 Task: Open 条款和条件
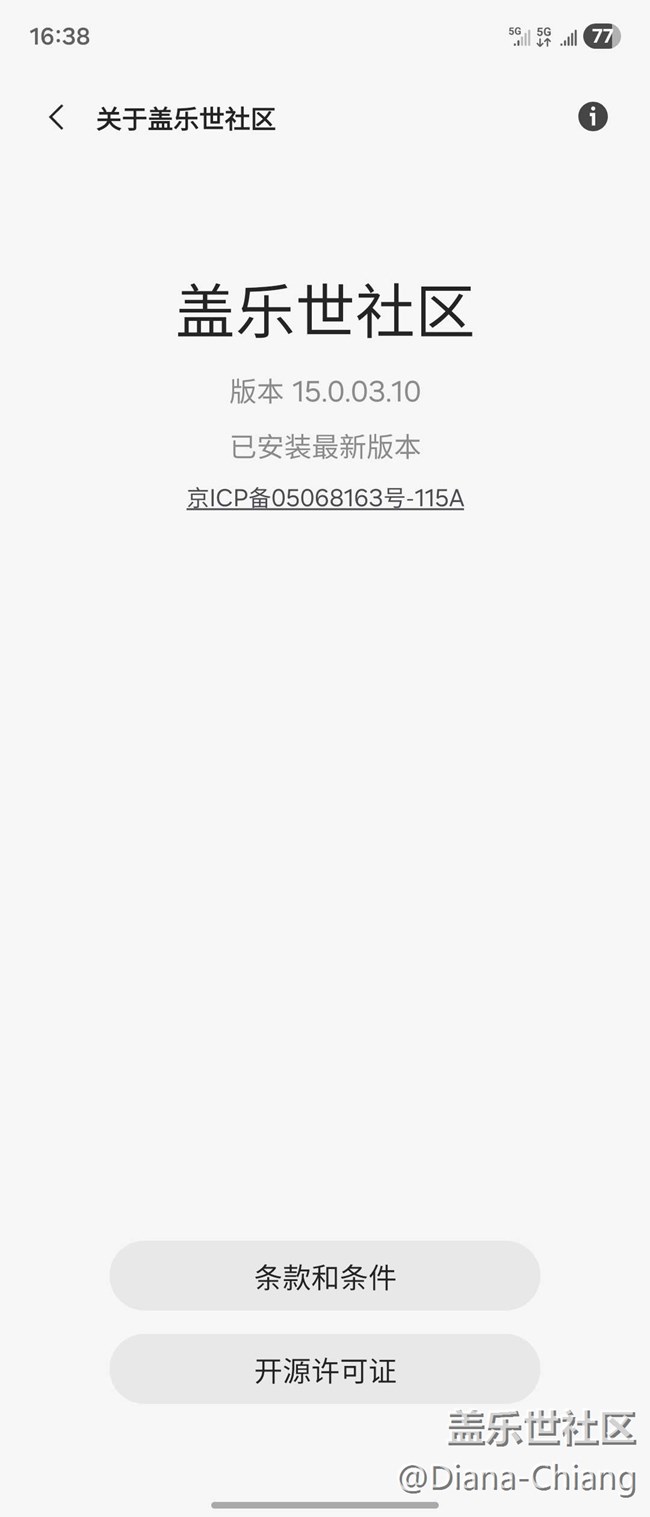(x=325, y=1277)
